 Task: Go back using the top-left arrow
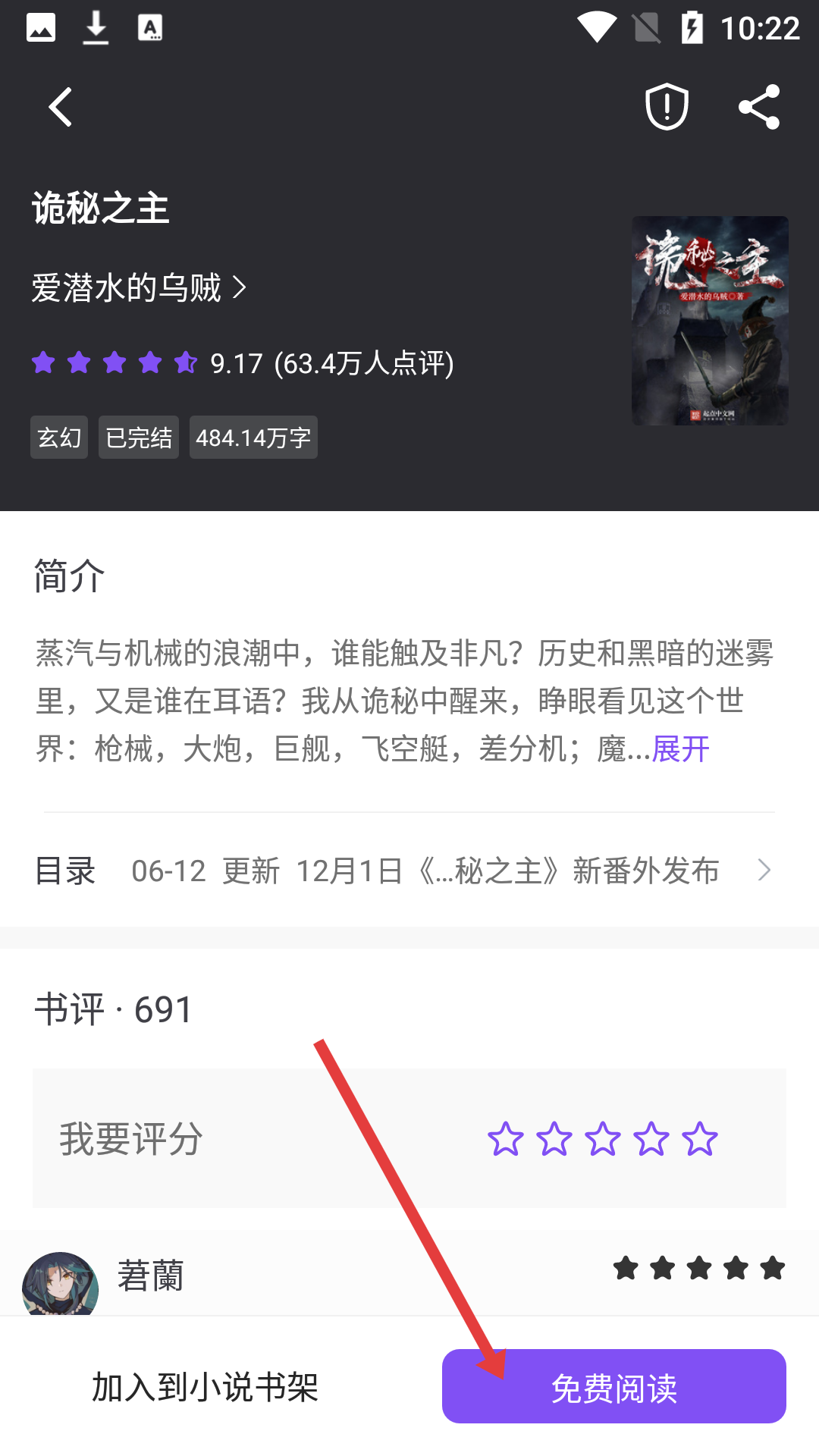tap(61, 107)
